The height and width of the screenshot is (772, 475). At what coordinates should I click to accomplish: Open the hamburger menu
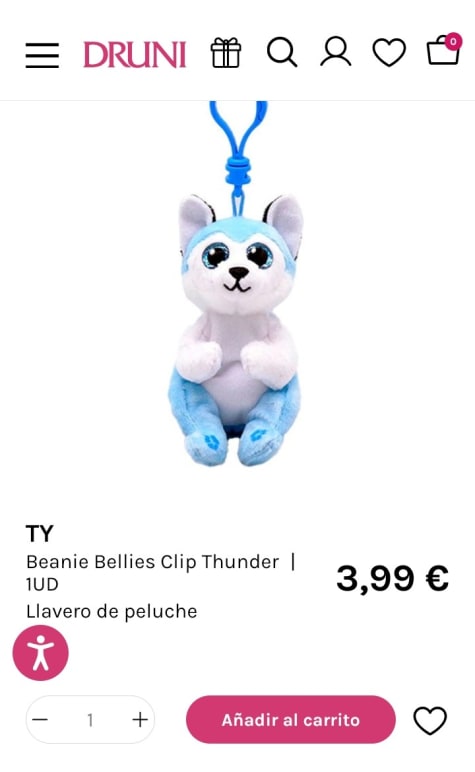[42, 55]
